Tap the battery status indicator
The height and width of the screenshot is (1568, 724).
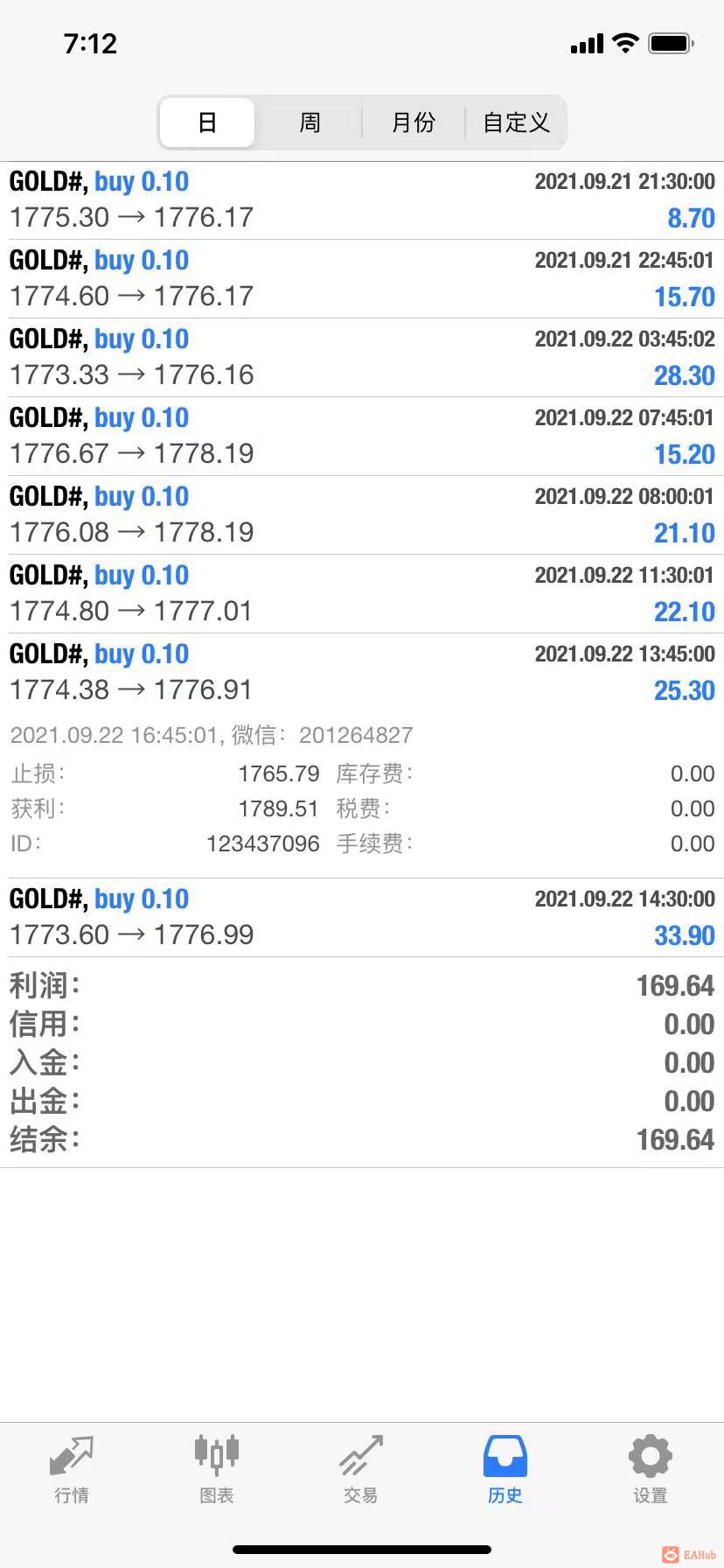669,41
